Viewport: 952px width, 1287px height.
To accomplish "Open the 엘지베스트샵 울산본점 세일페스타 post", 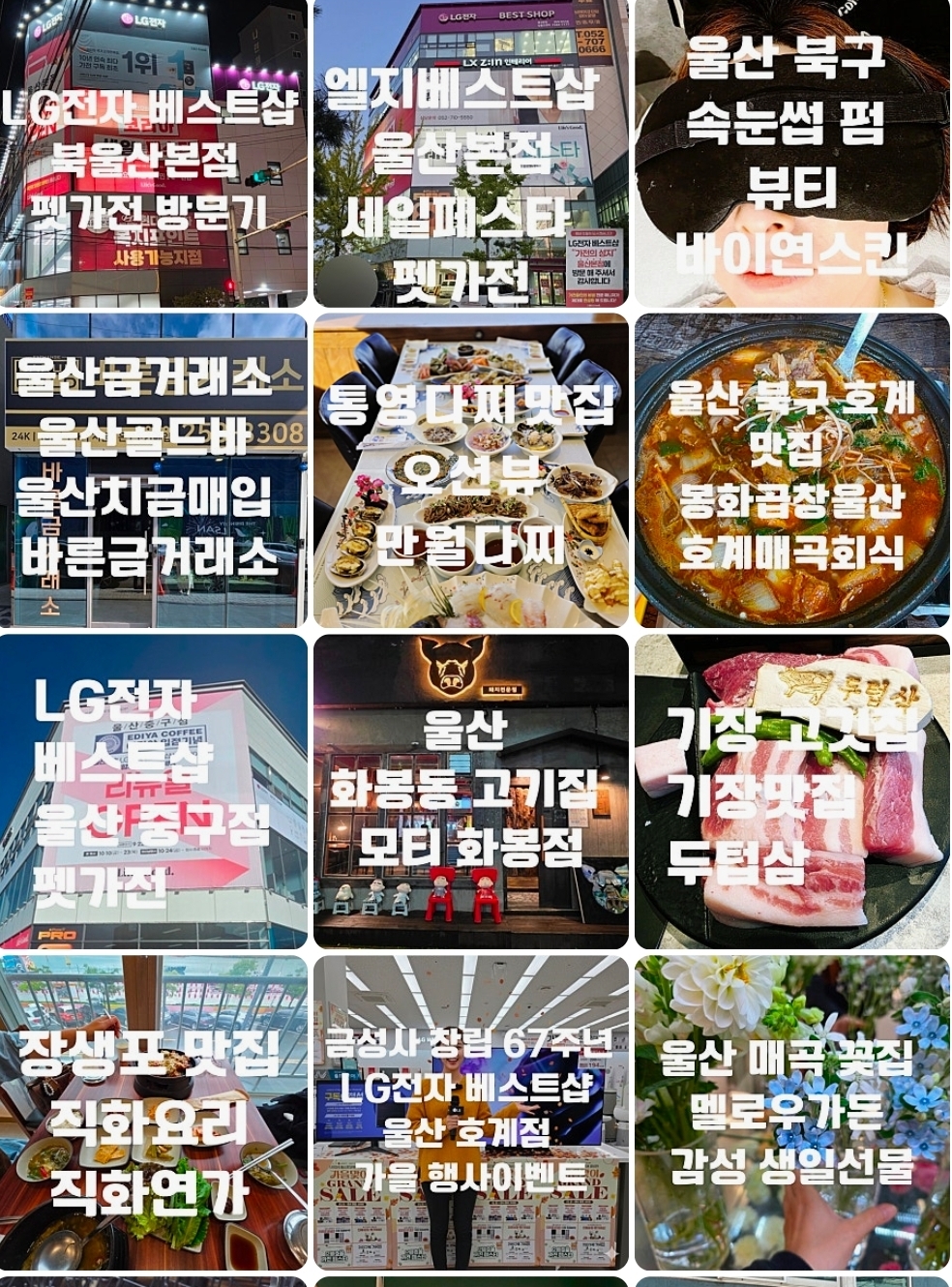I will coord(470,153).
